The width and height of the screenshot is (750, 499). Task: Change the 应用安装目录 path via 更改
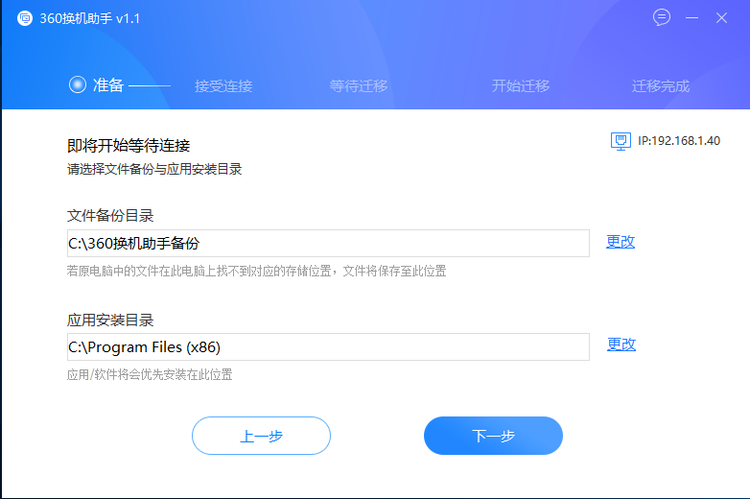[x=621, y=344]
